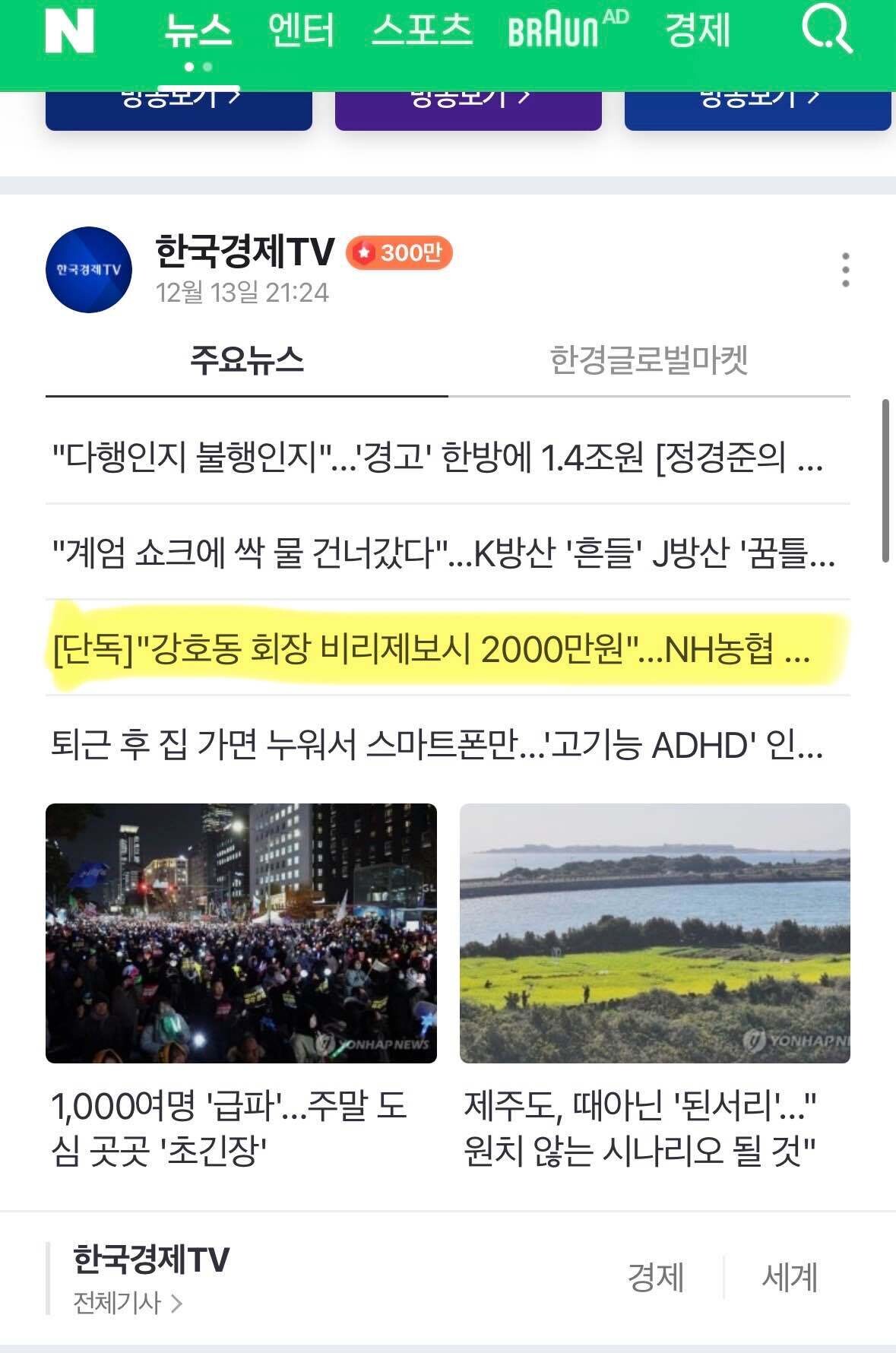This screenshot has height=1353, width=896.
Task: Open the 뉴스 menu item
Action: point(200,30)
